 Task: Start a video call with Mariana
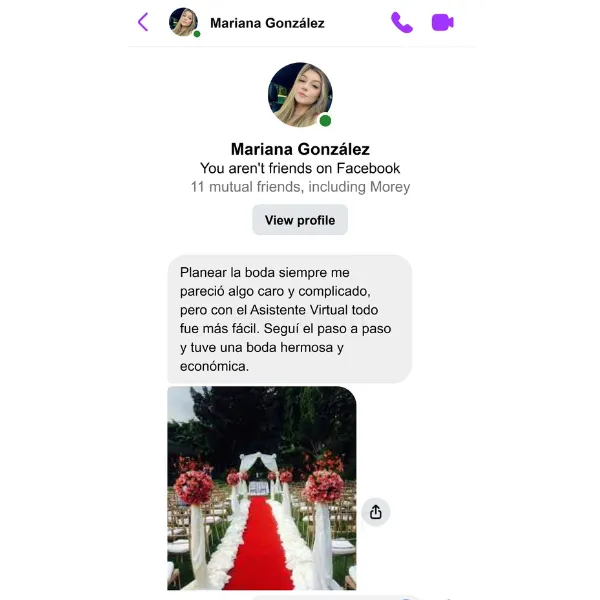(442, 22)
